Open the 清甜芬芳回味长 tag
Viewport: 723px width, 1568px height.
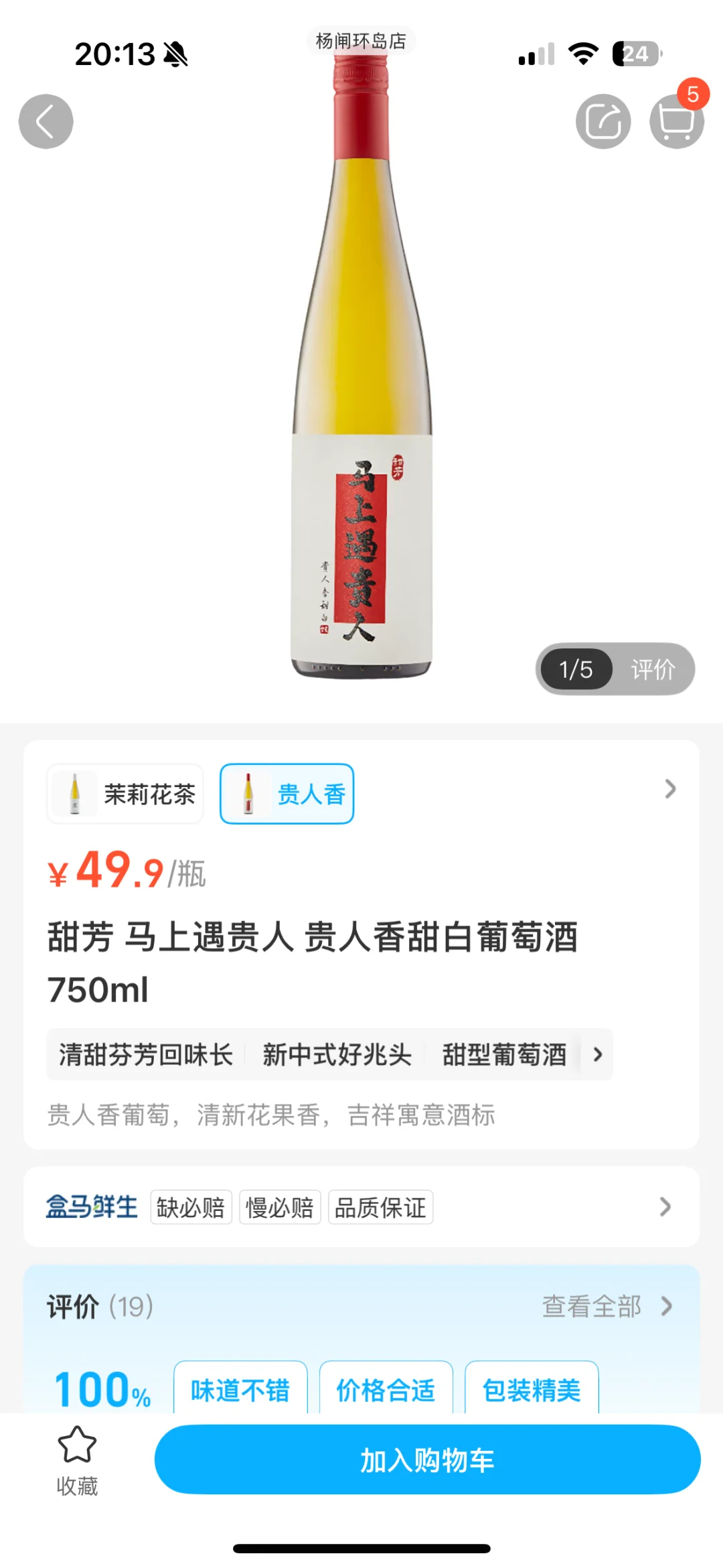click(146, 1055)
